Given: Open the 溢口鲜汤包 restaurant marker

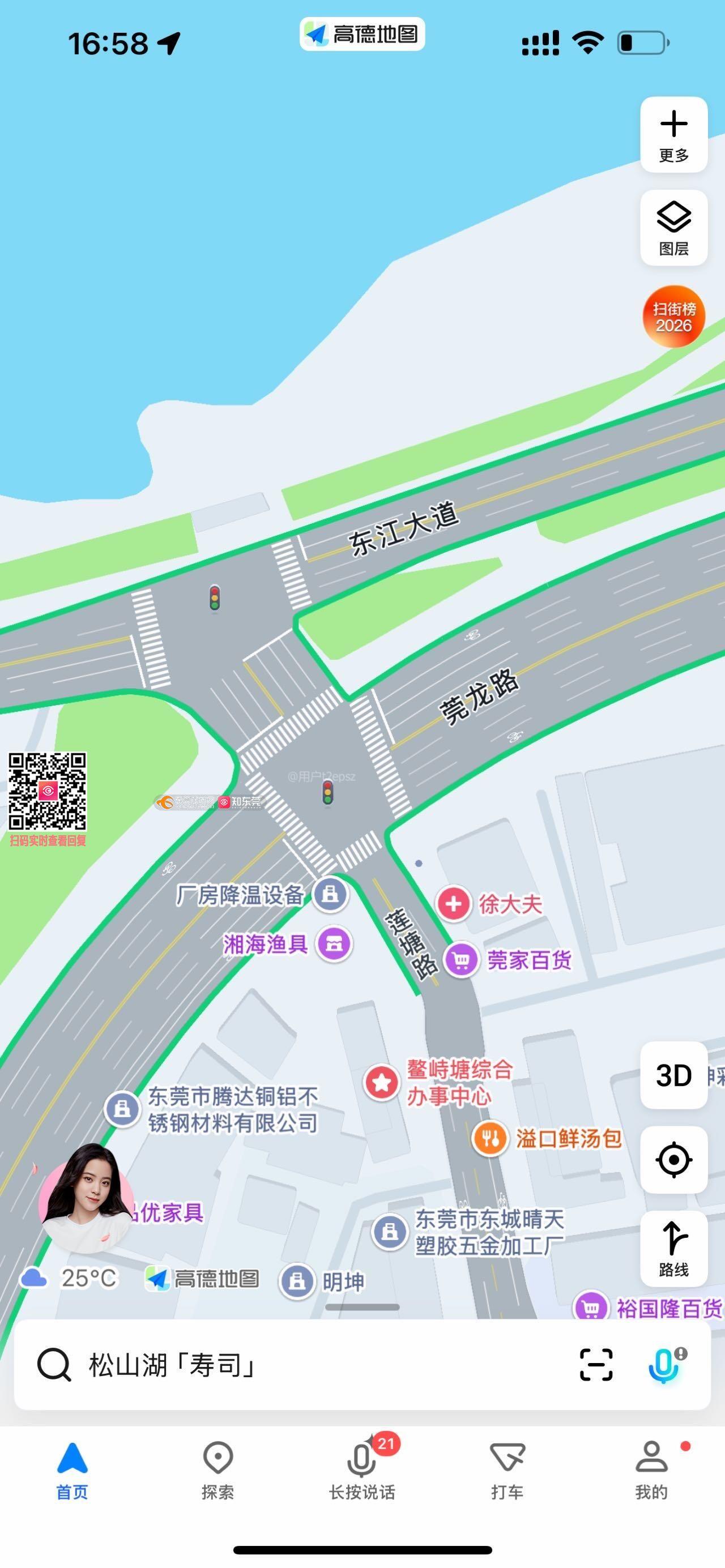Looking at the screenshot, I should click(x=489, y=1138).
